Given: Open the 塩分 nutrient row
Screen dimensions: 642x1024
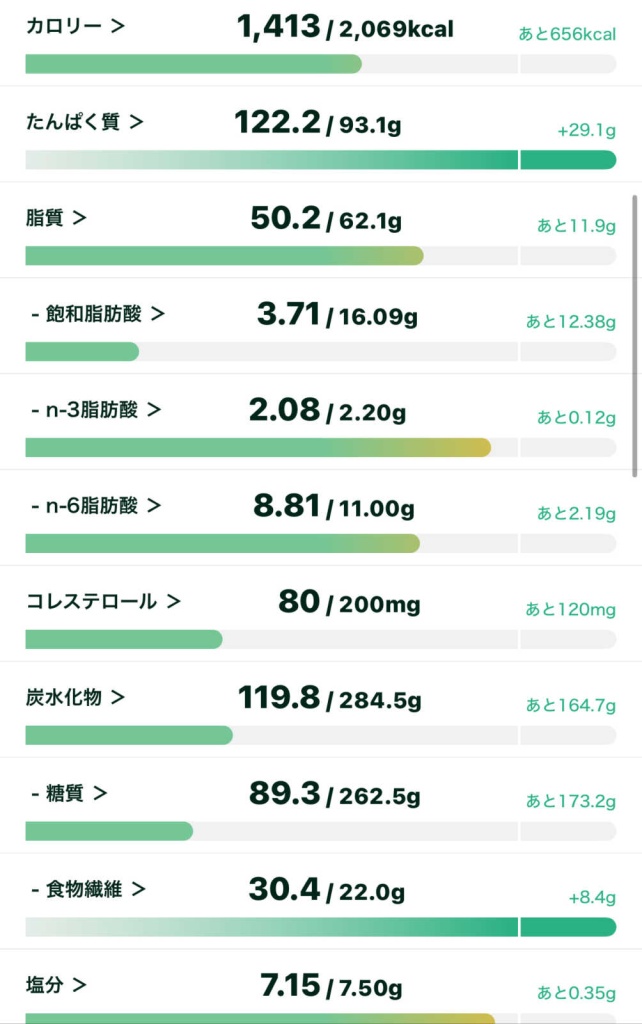Looking at the screenshot, I should (x=56, y=985).
